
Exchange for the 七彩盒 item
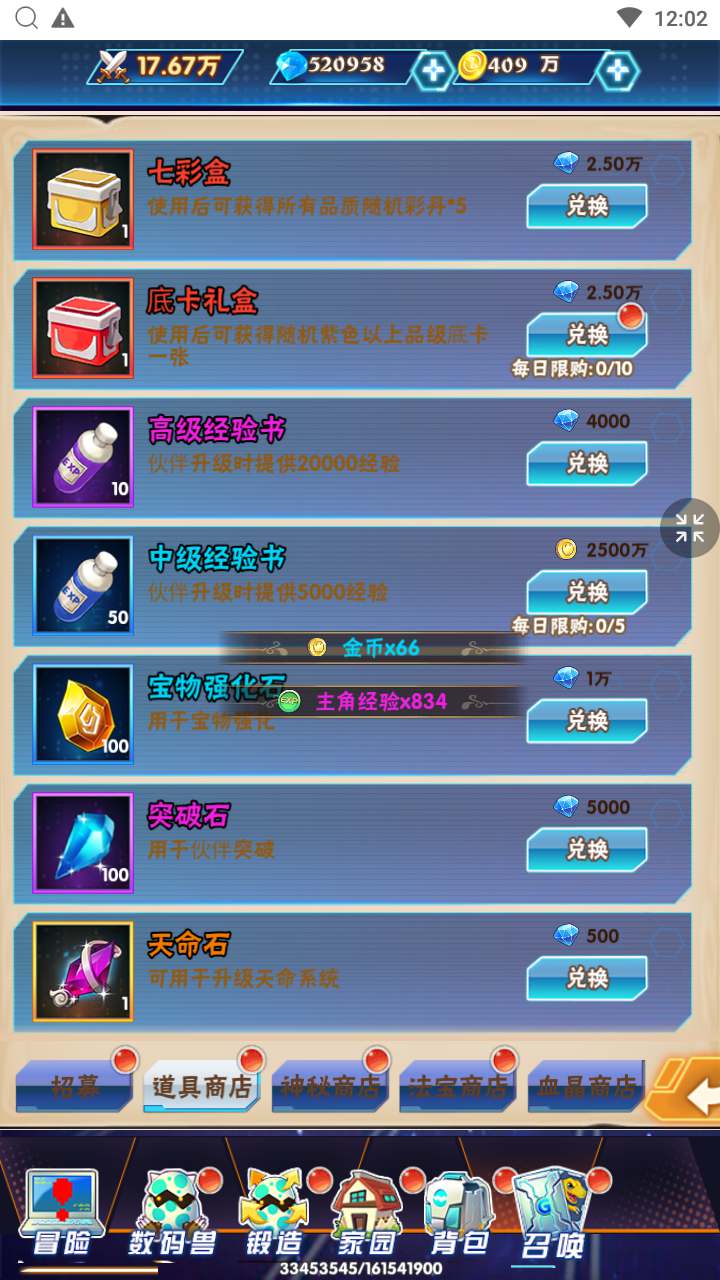tap(587, 206)
